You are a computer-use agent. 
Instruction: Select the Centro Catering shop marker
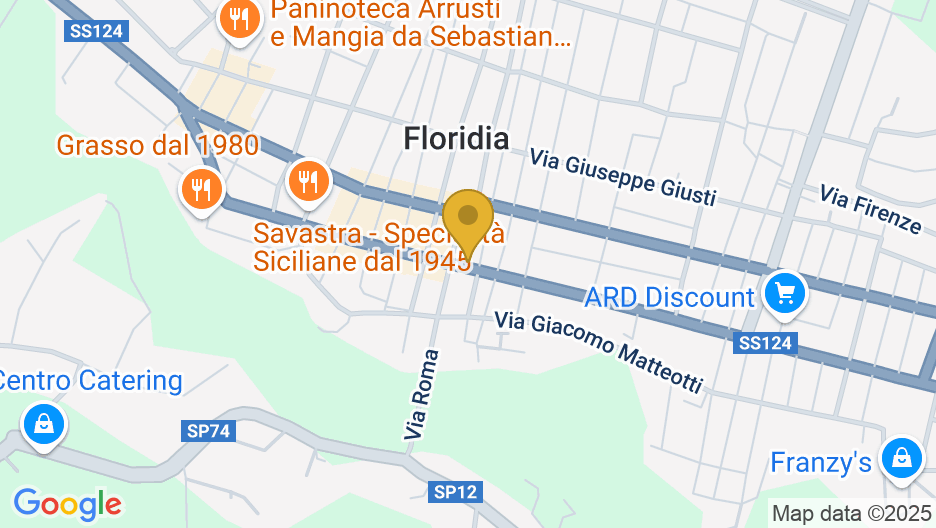pyautogui.click(x=44, y=424)
